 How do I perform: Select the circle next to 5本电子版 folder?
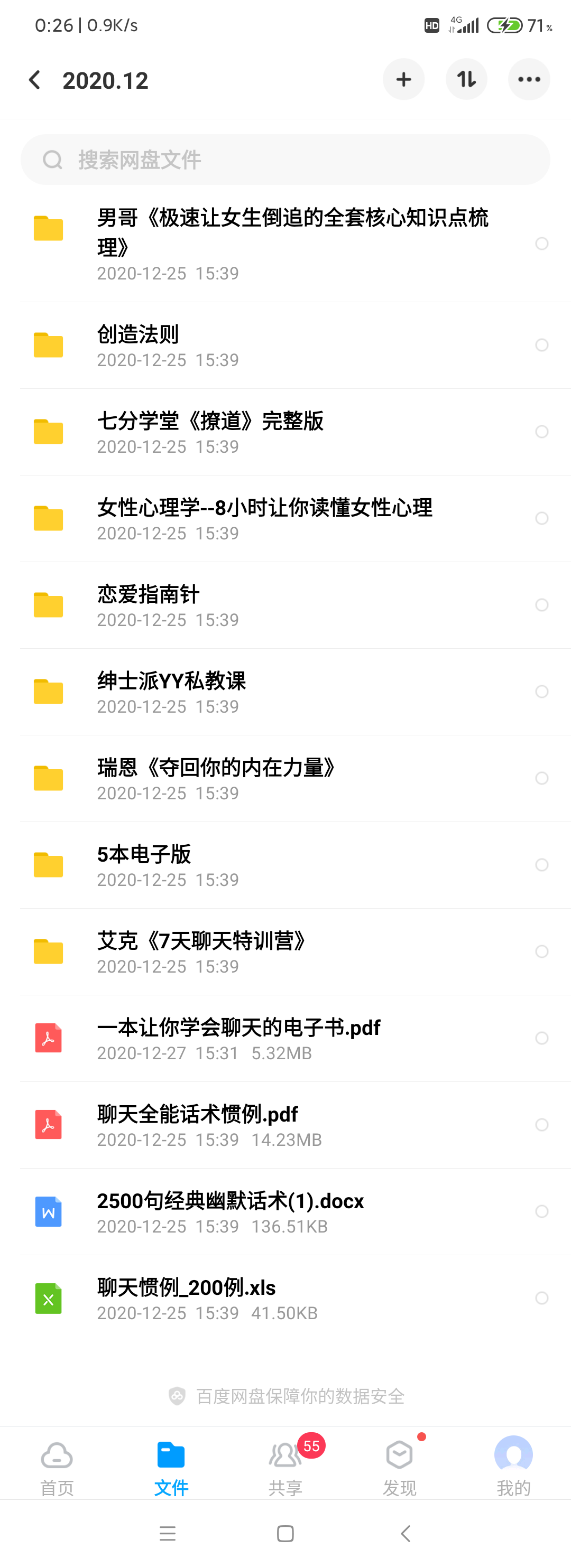pyautogui.click(x=541, y=864)
